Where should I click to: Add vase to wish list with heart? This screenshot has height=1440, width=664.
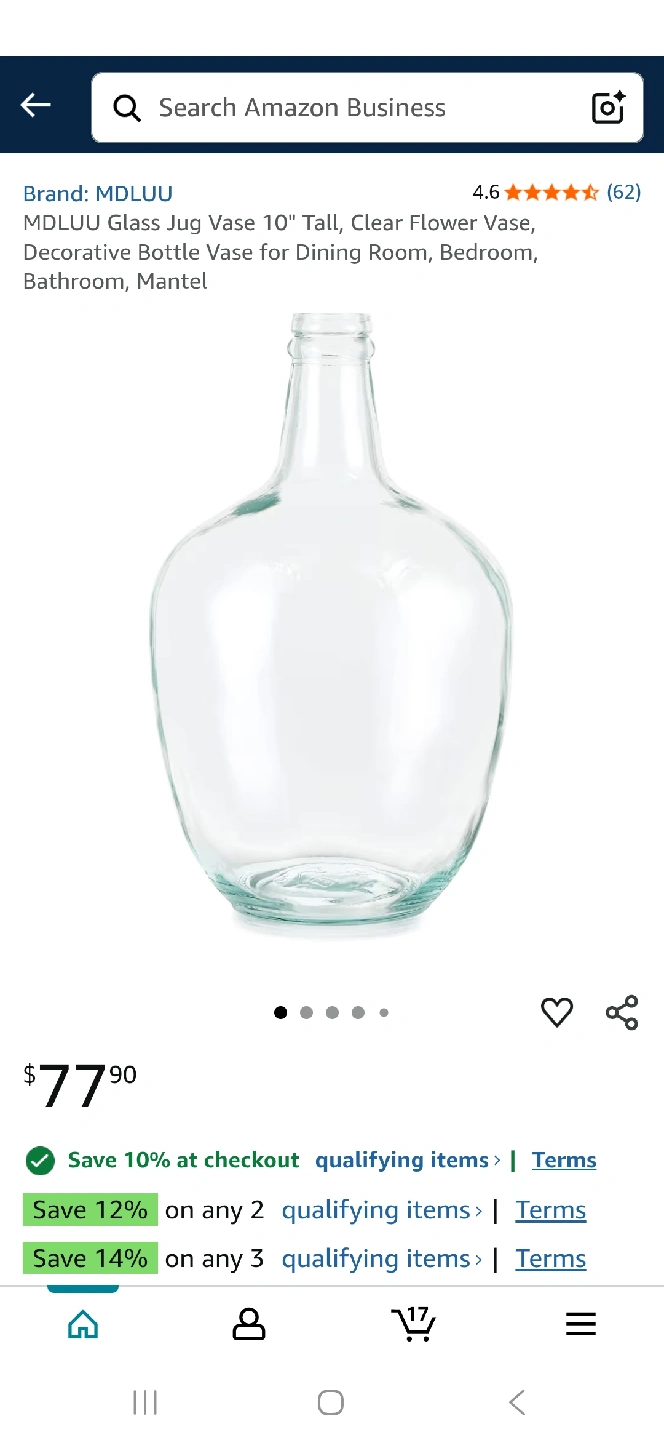557,1012
